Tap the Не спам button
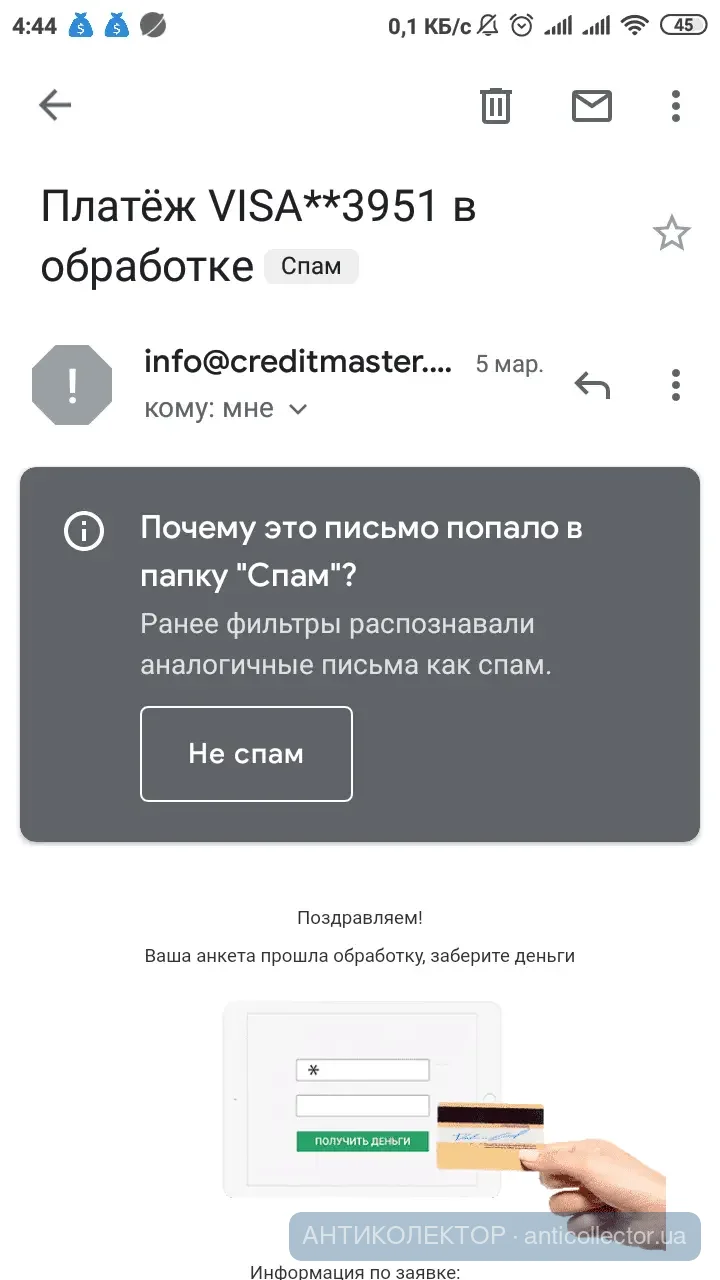Viewport: 720px width, 1280px height. (x=246, y=754)
